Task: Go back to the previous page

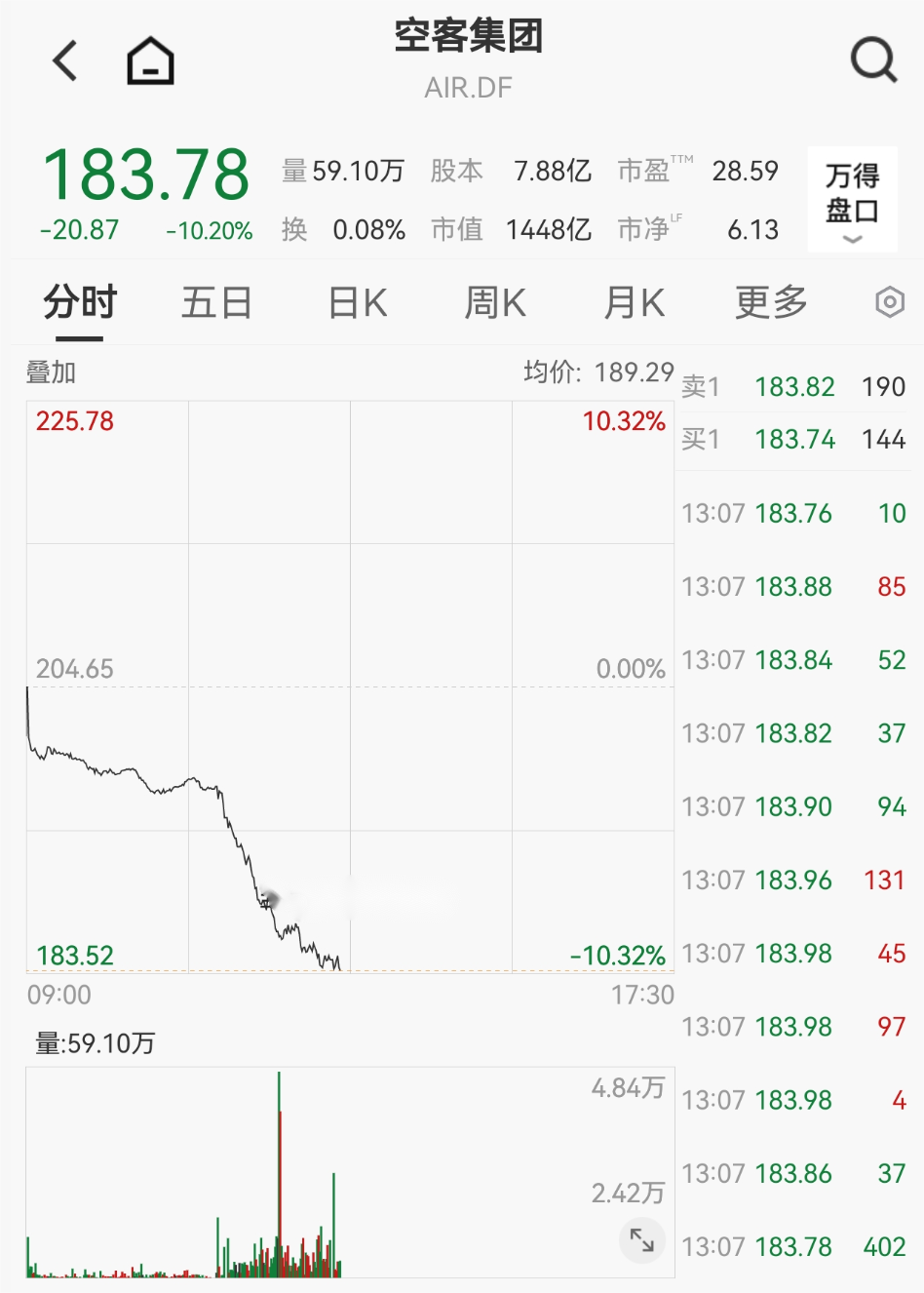Action: coord(64,60)
